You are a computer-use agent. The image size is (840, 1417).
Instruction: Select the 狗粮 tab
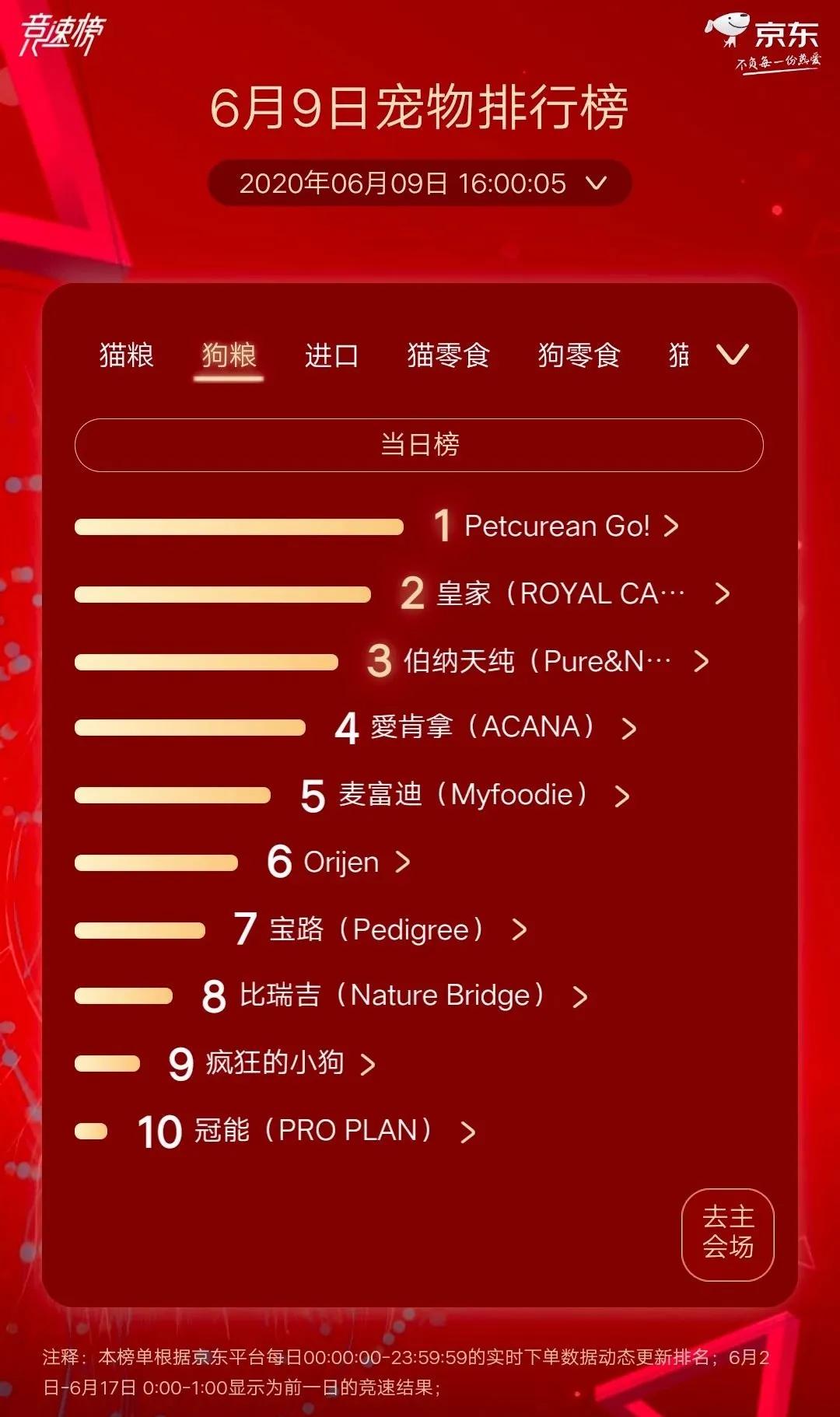point(229,355)
